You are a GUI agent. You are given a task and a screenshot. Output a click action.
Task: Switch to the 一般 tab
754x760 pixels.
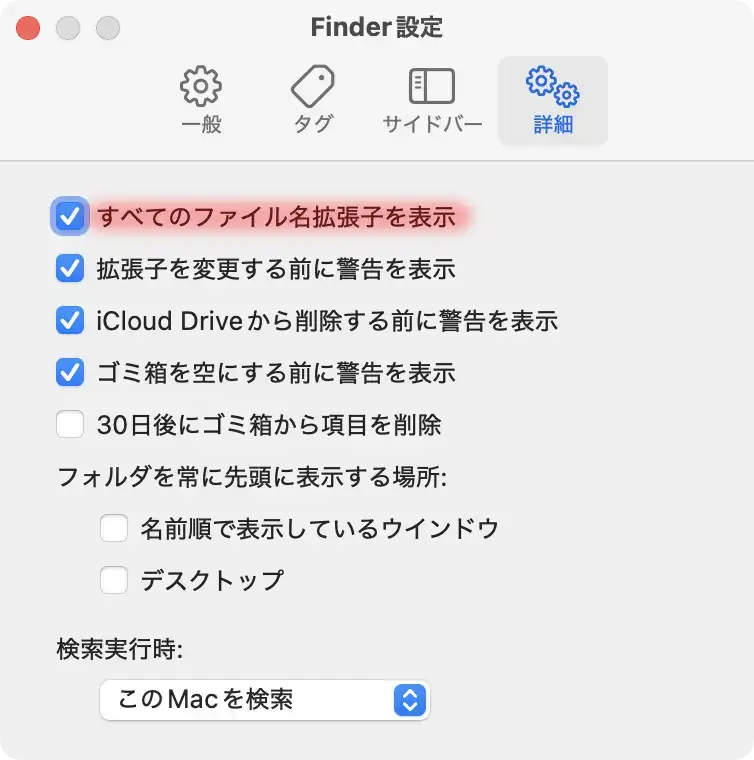[x=200, y=101]
